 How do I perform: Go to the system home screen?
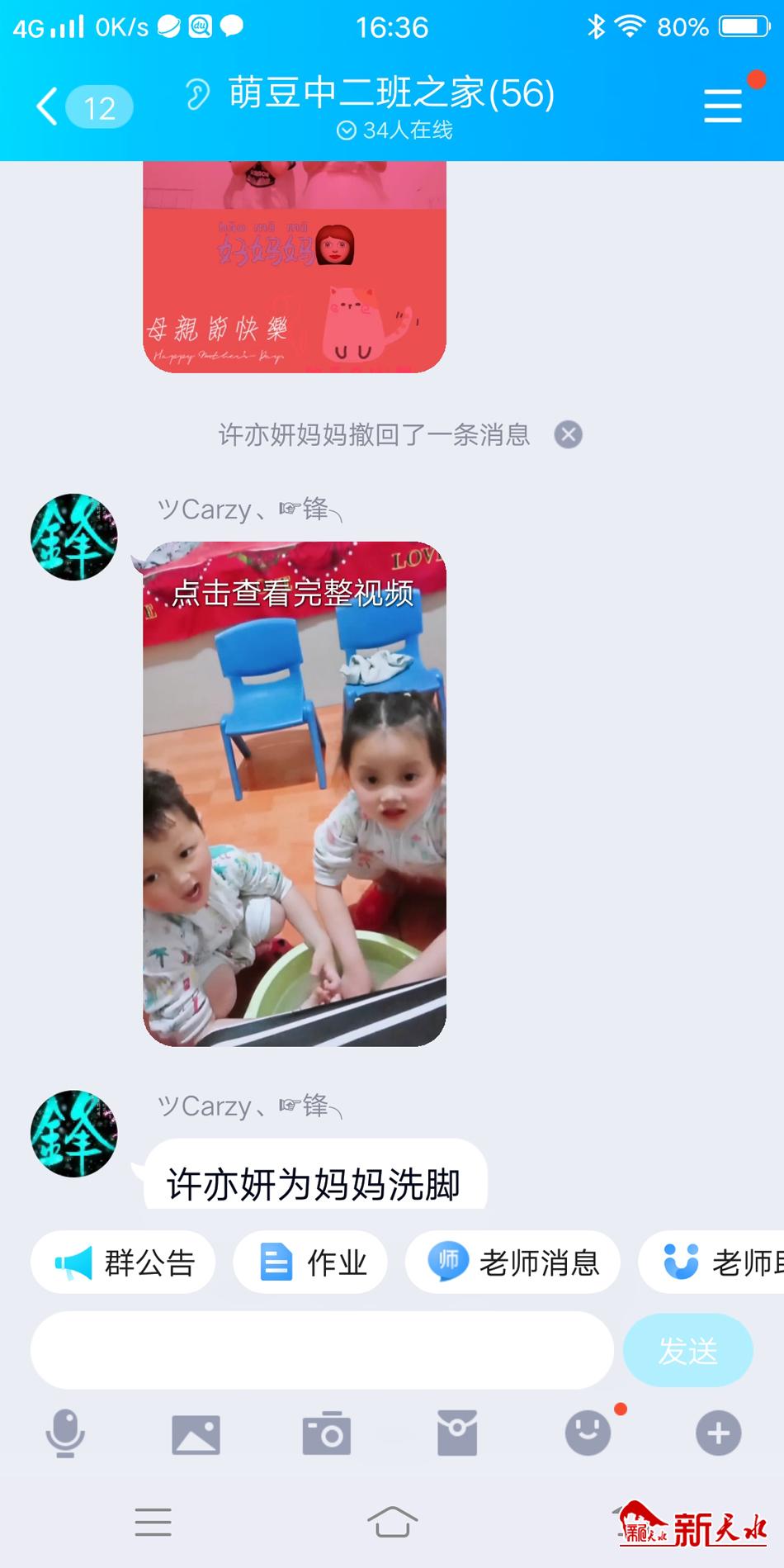(x=392, y=1522)
